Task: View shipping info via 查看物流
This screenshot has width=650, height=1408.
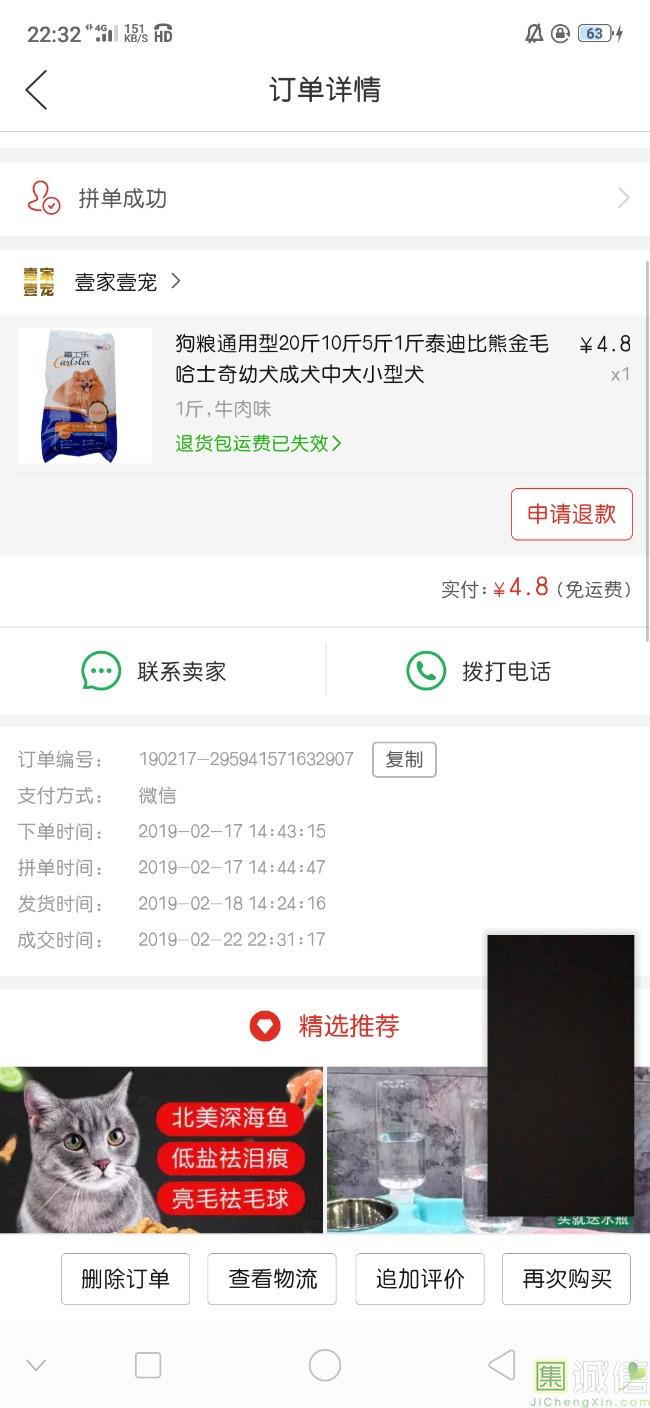Action: pos(272,1279)
